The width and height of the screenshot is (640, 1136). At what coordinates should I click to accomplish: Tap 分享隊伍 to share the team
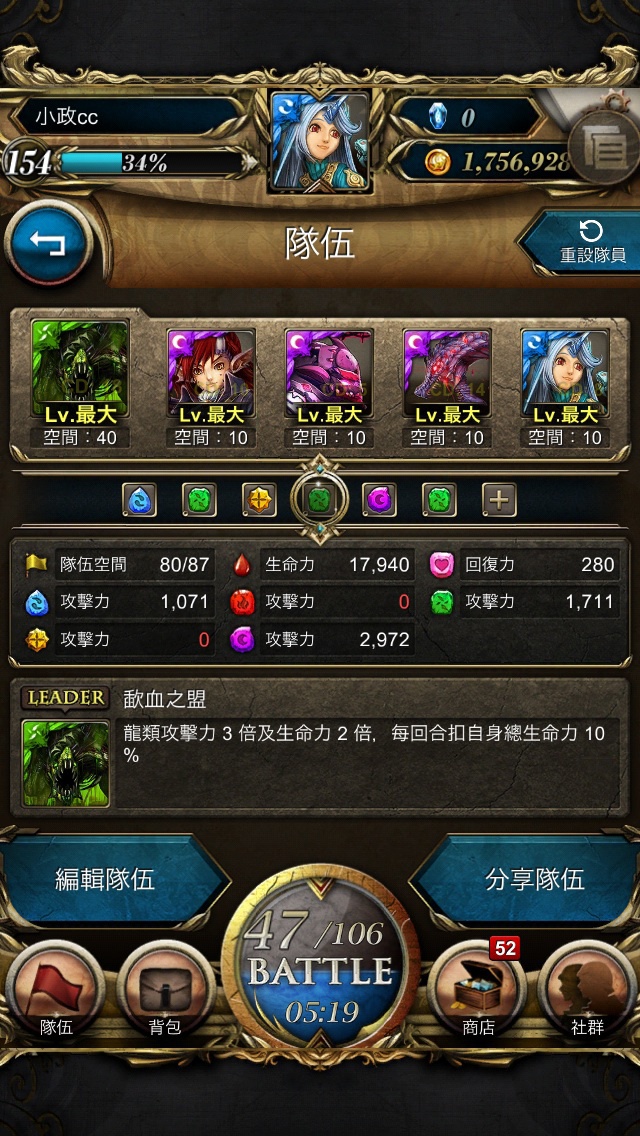click(534, 880)
